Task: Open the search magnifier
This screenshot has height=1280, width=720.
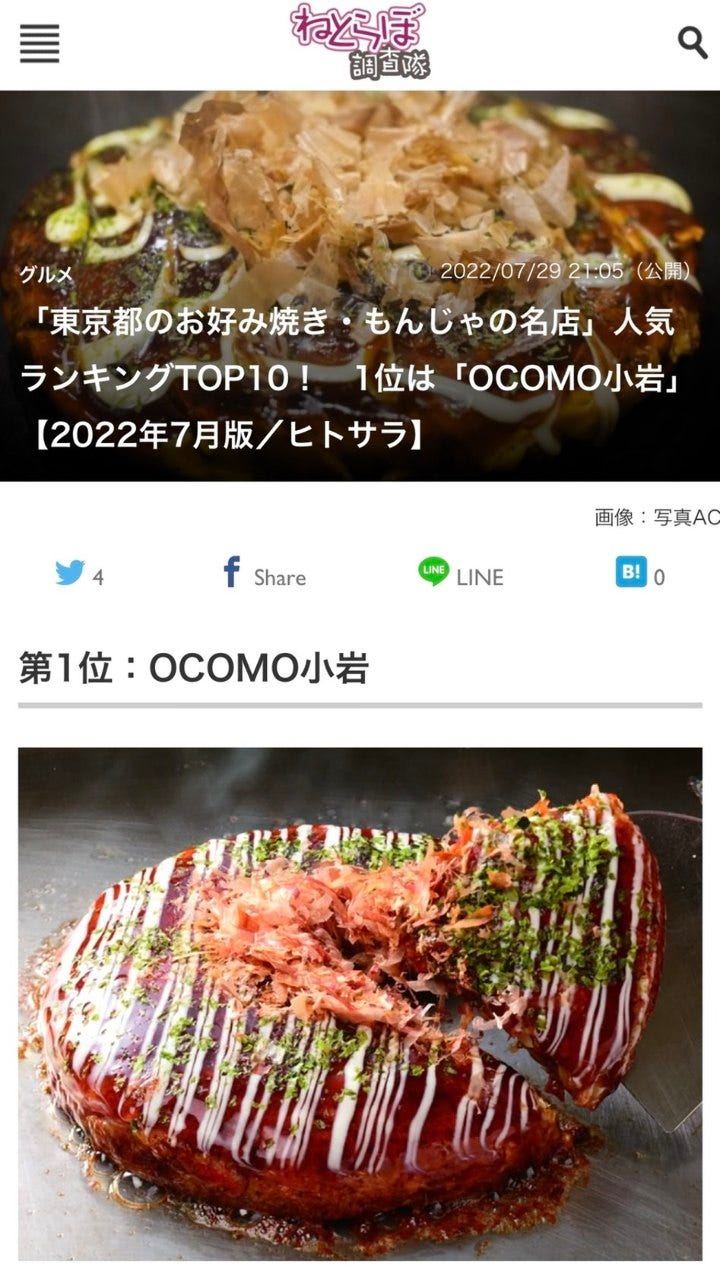Action: coord(693,43)
